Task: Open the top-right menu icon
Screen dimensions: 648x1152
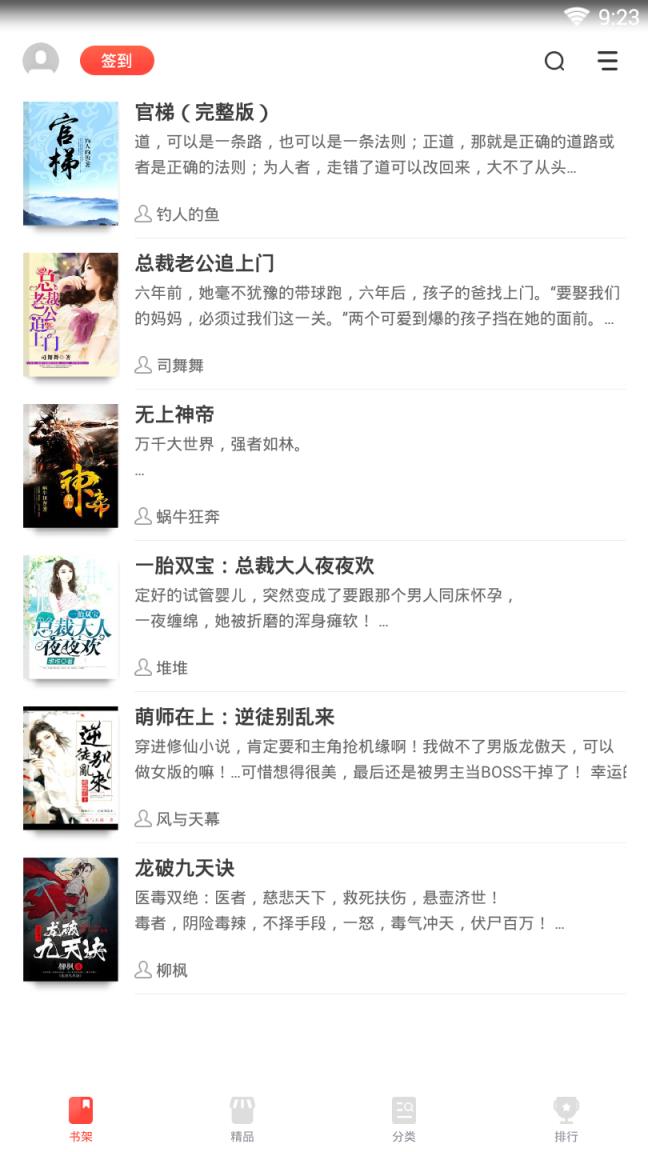Action: coord(608,61)
